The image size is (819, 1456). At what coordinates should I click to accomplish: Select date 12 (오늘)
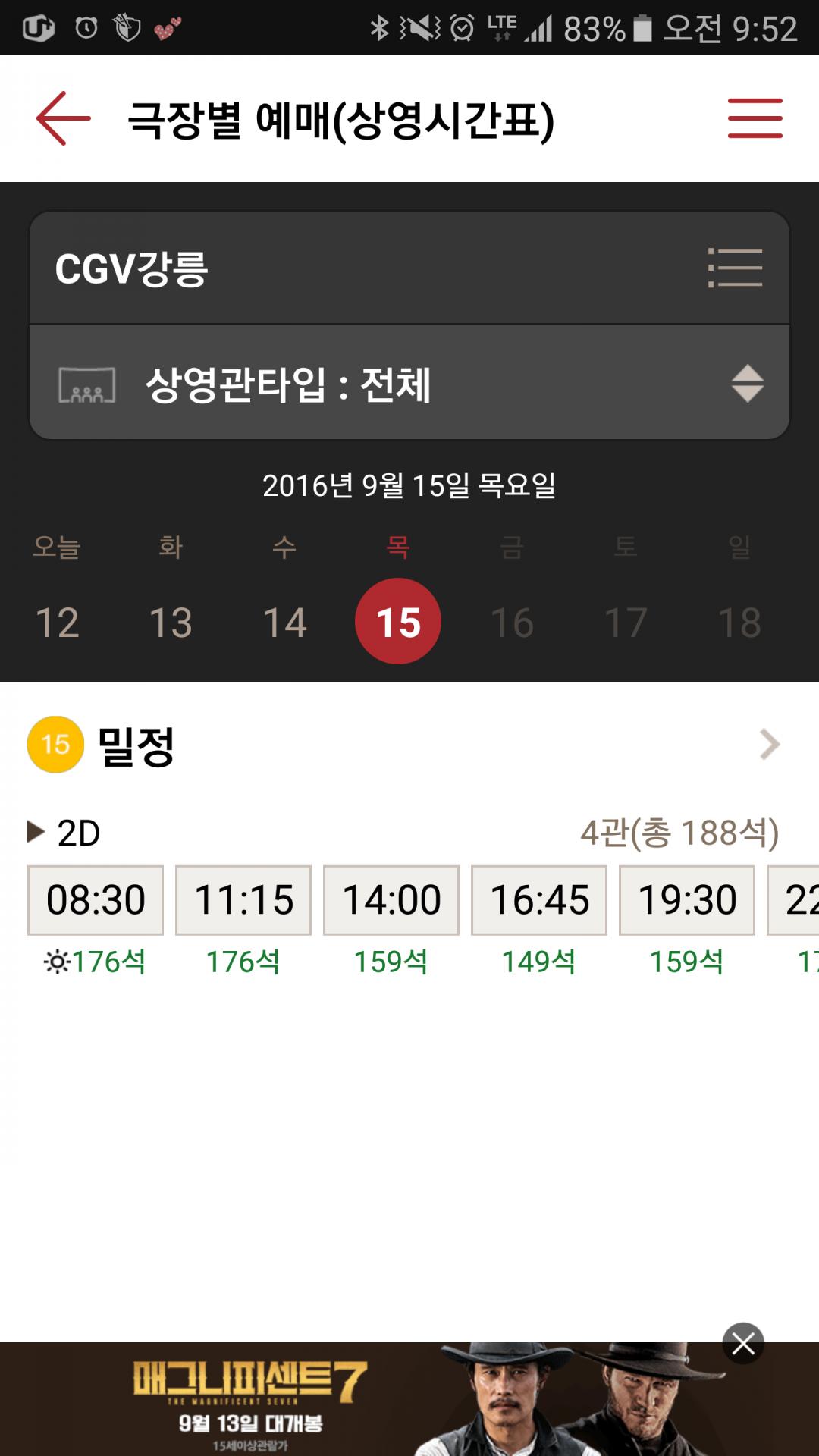point(57,622)
